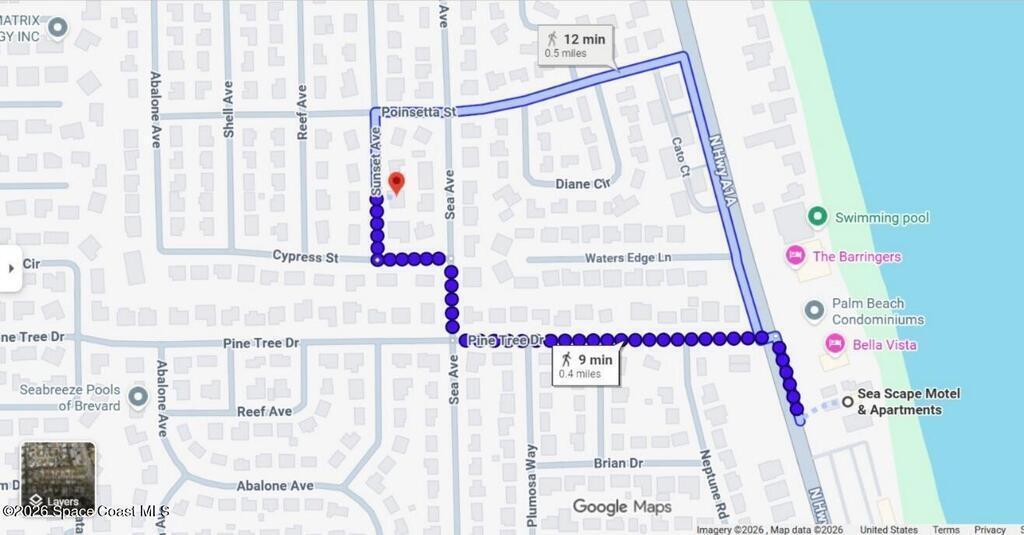The height and width of the screenshot is (535, 1024).
Task: Select the 12 min alternate walking route
Action: (x=575, y=45)
